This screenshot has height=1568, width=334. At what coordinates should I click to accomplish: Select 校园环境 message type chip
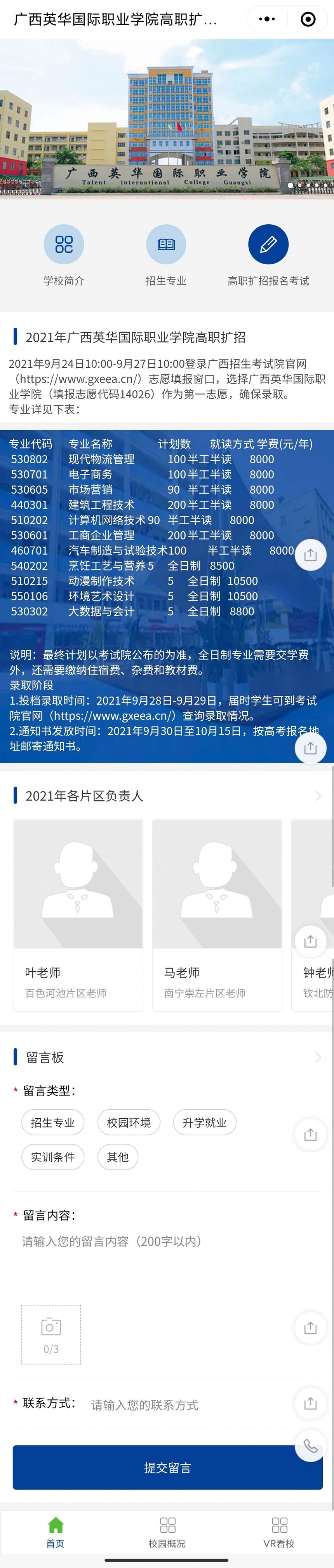point(129,1123)
